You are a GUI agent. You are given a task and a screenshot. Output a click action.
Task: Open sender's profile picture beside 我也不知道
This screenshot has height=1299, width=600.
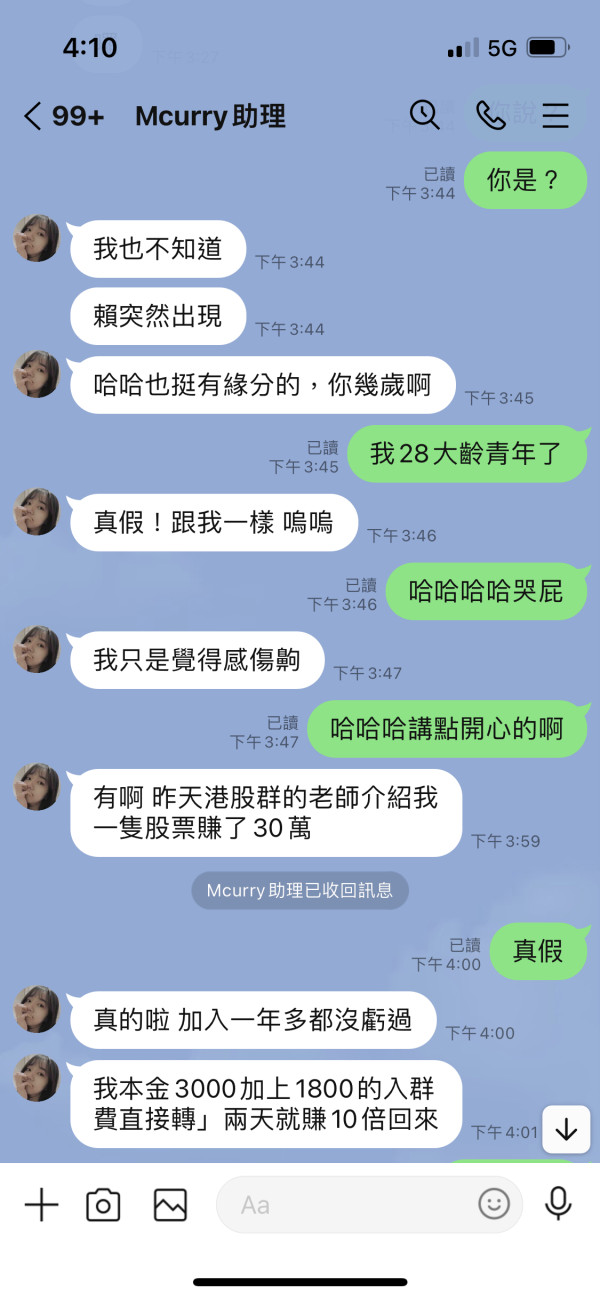[37, 238]
